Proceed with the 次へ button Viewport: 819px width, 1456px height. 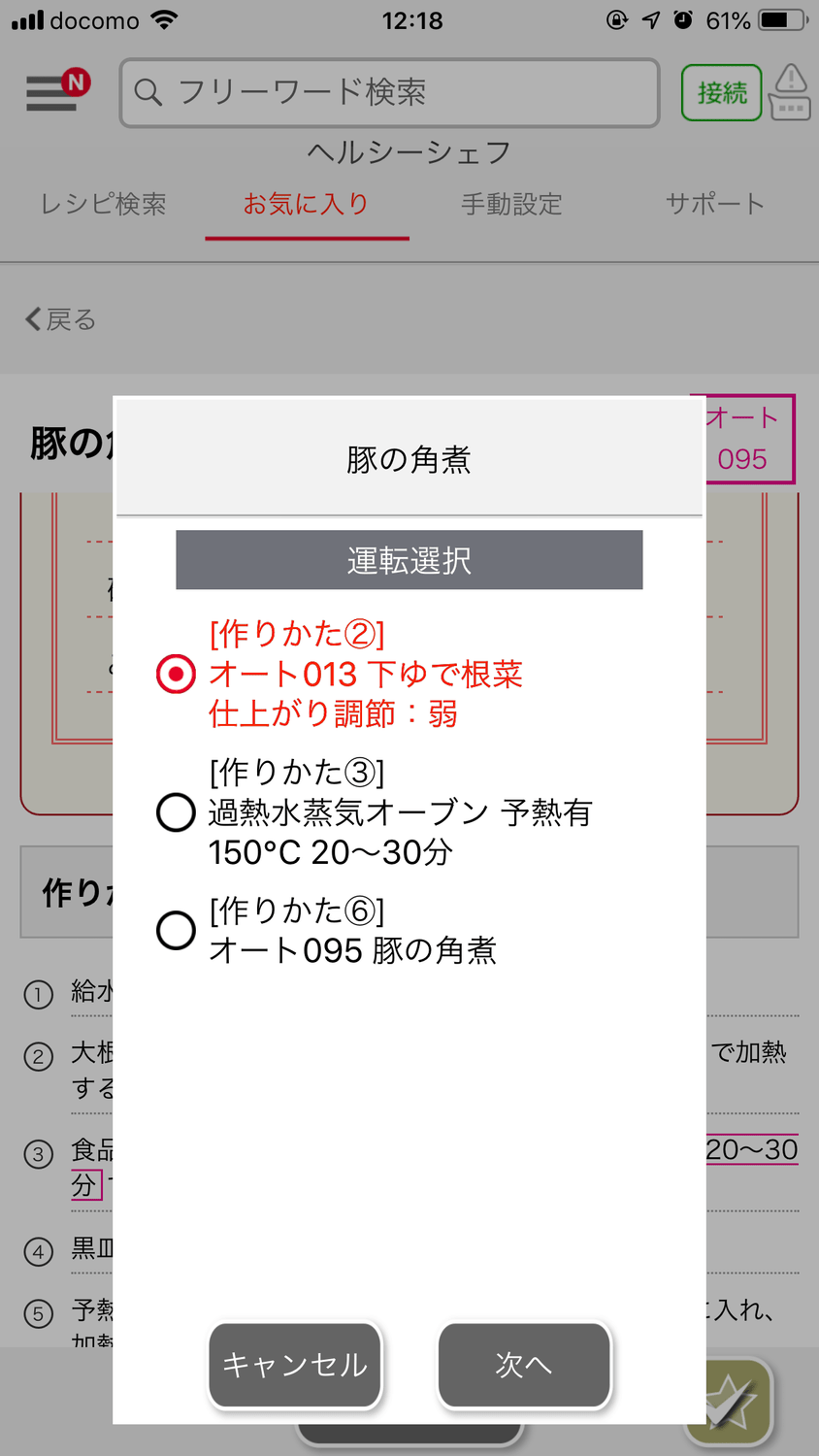[524, 1365]
